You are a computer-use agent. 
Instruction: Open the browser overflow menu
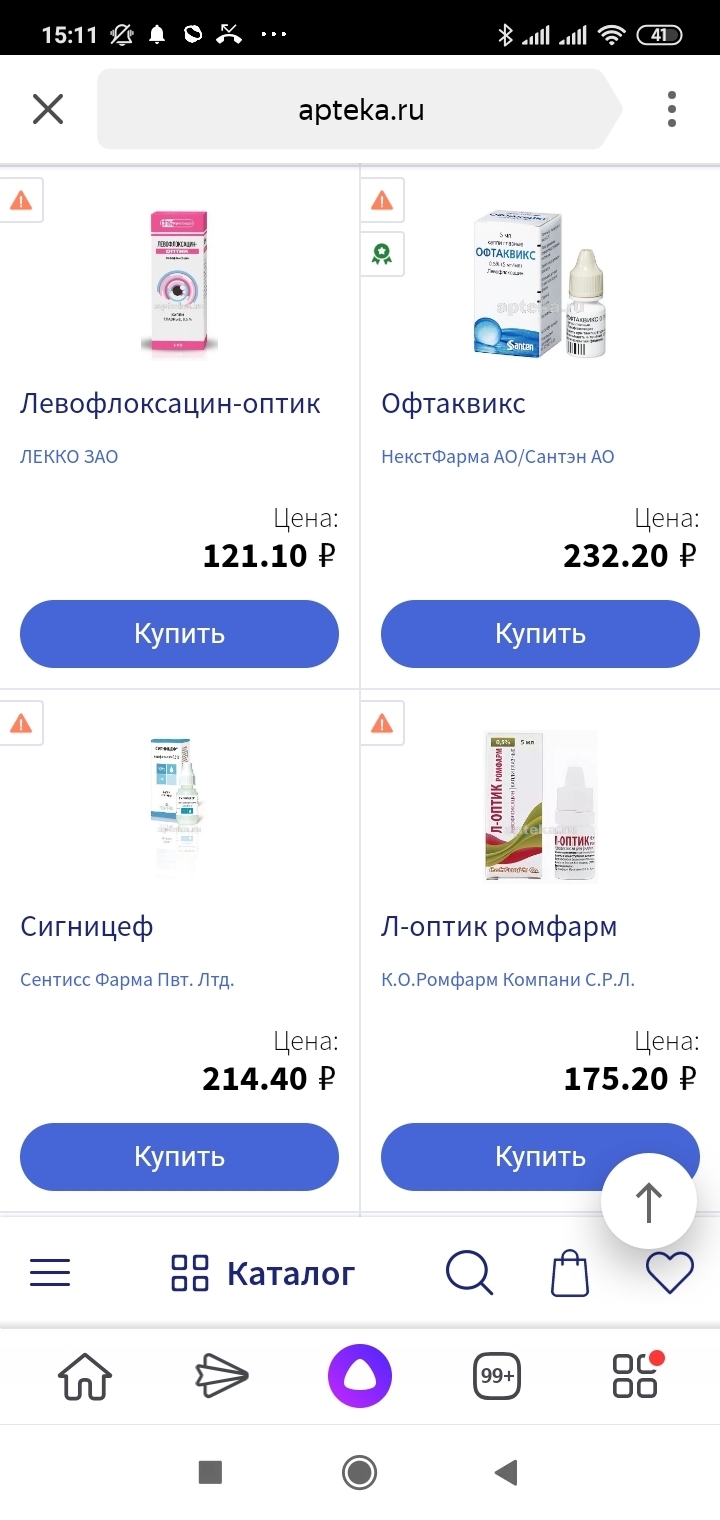(x=672, y=109)
